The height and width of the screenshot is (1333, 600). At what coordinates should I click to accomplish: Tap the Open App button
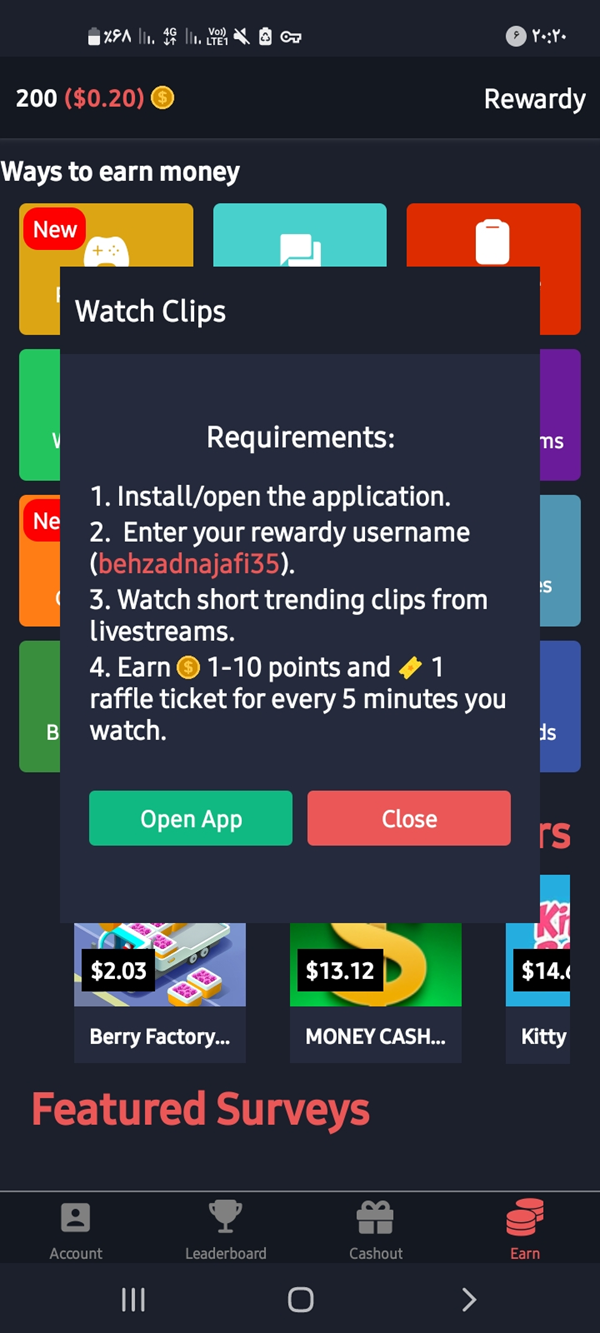tap(191, 818)
